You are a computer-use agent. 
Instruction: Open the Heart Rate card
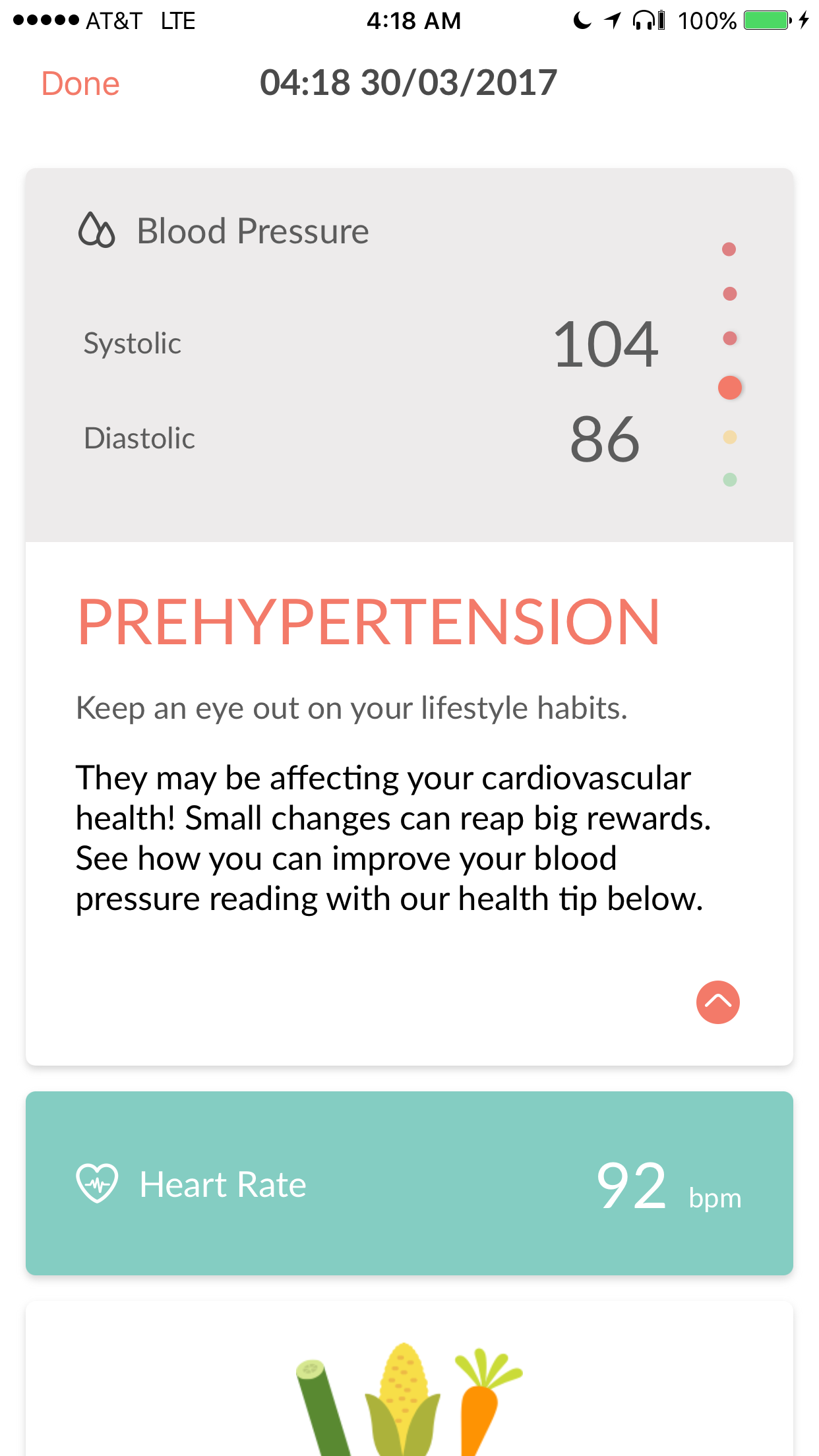pos(409,1183)
